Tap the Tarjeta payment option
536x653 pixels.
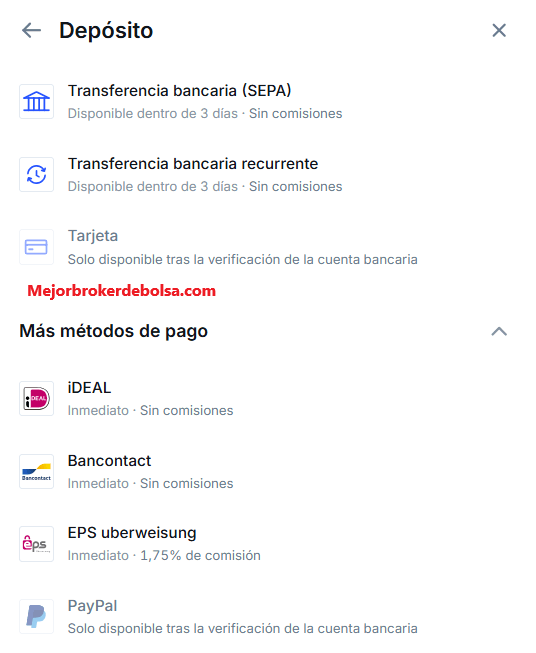click(x=265, y=247)
